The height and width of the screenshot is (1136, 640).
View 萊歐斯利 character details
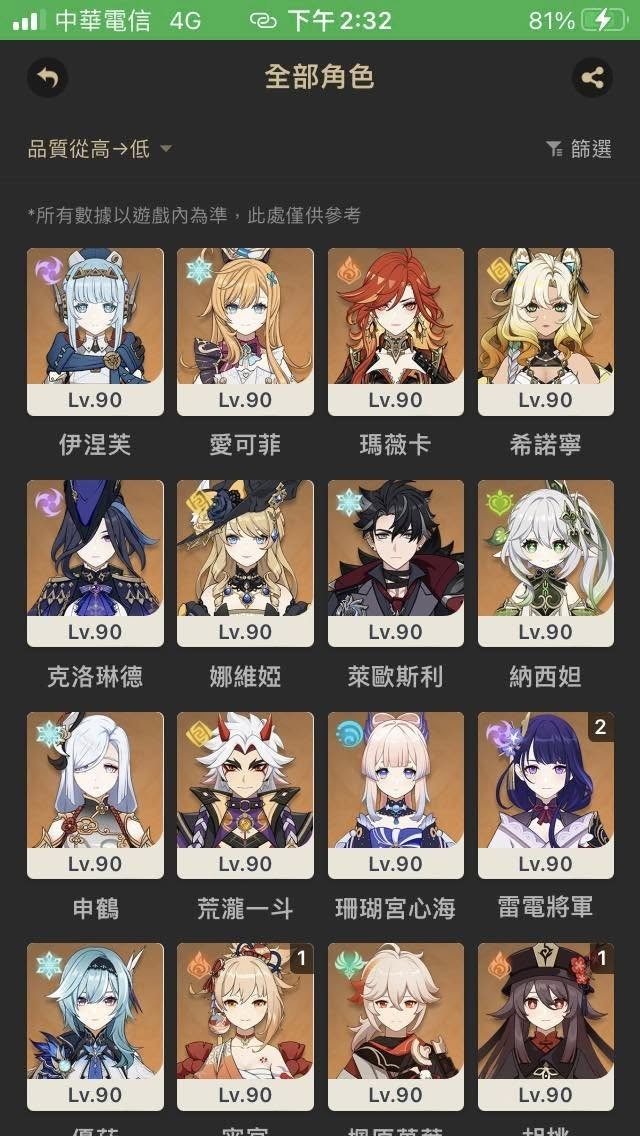(x=395, y=564)
